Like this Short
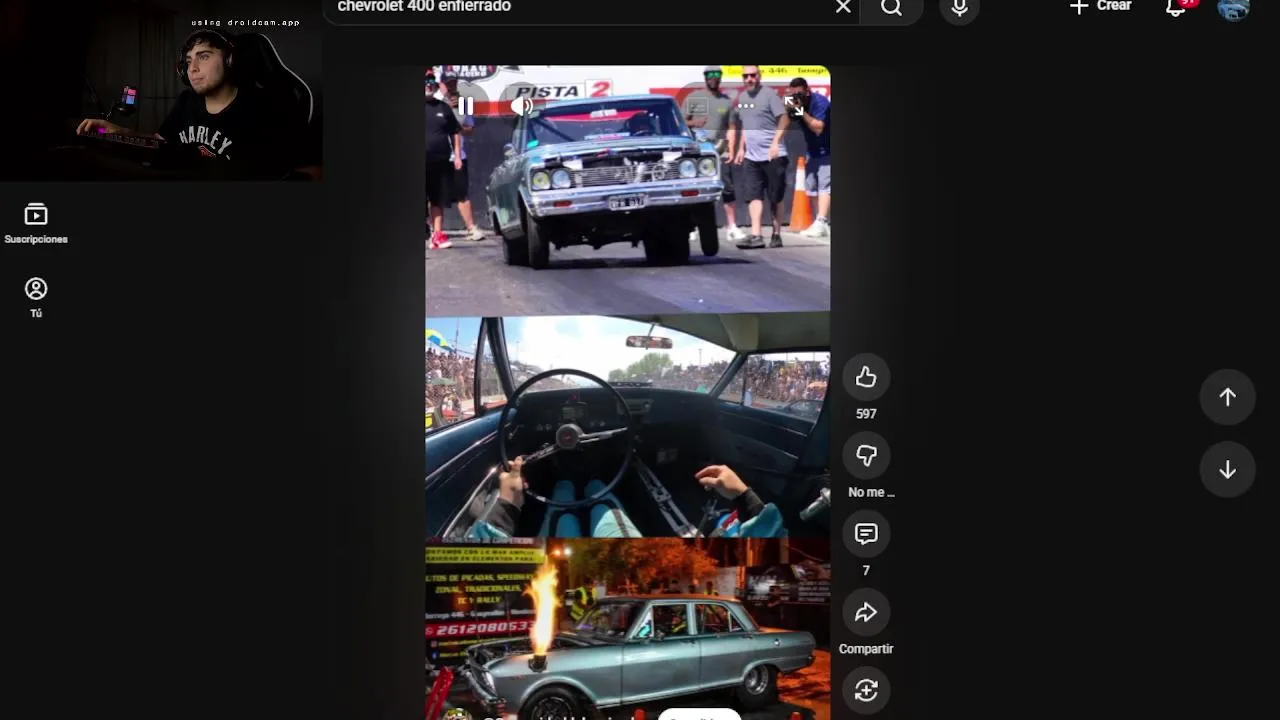This screenshot has width=1280, height=720. (866, 378)
